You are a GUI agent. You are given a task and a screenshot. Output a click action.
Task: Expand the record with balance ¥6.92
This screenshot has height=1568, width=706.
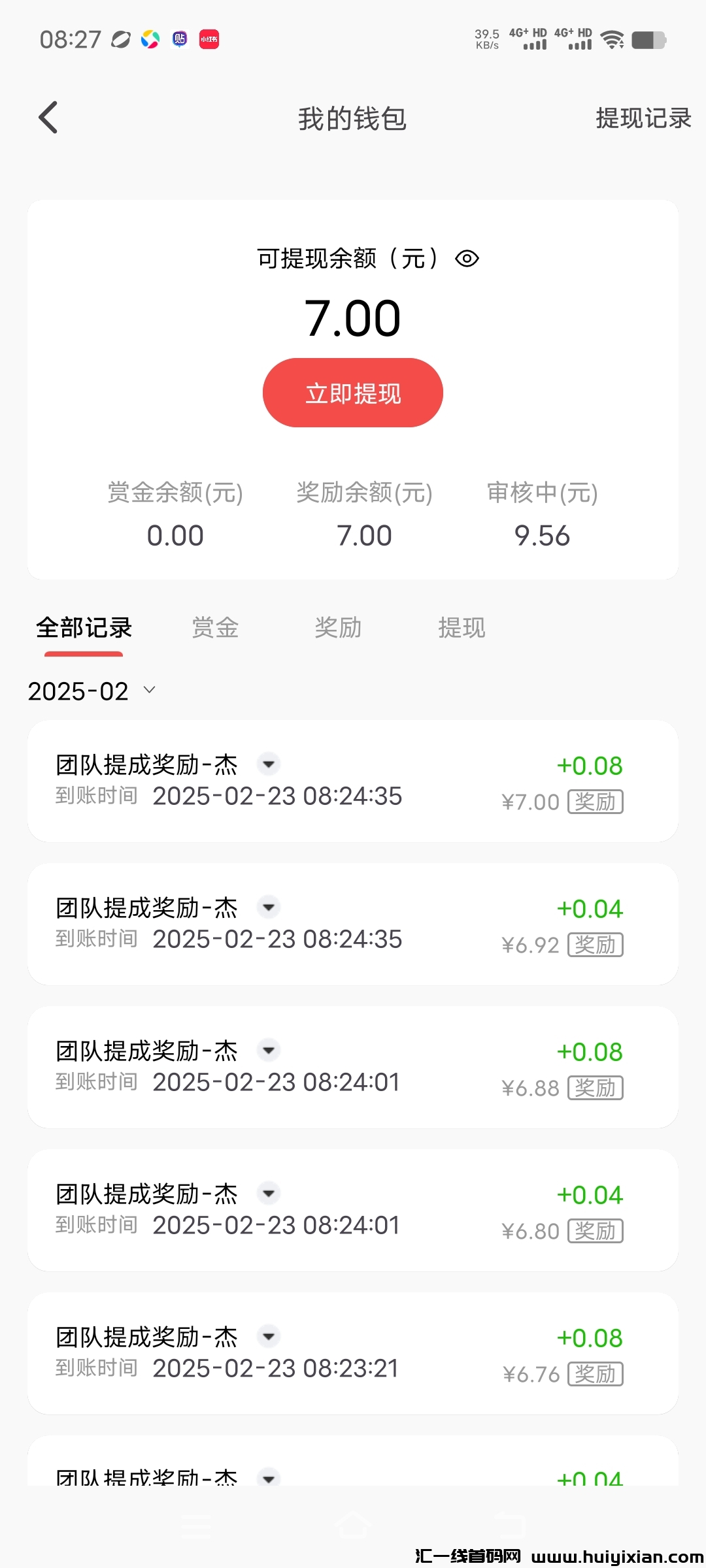point(269,907)
